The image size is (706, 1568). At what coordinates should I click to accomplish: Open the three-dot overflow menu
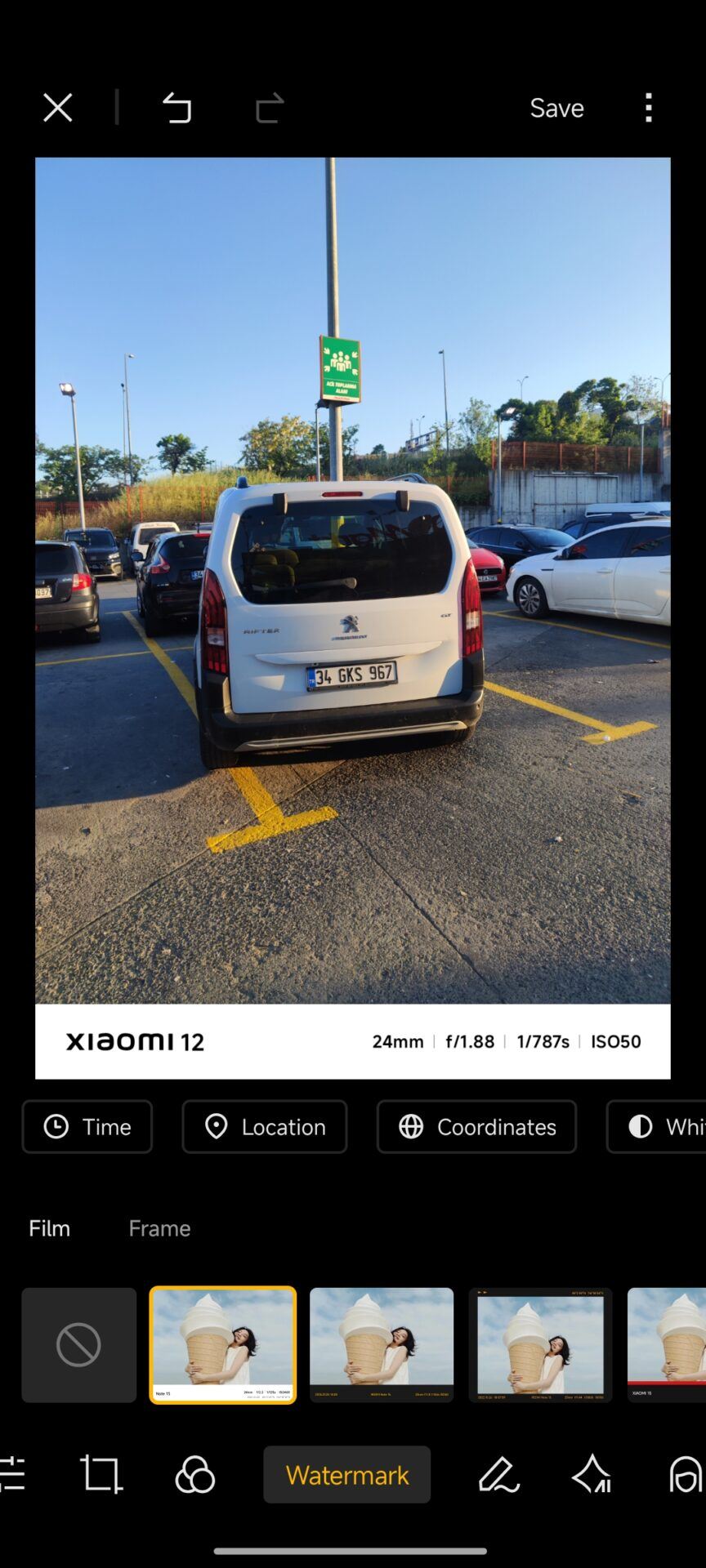click(648, 108)
